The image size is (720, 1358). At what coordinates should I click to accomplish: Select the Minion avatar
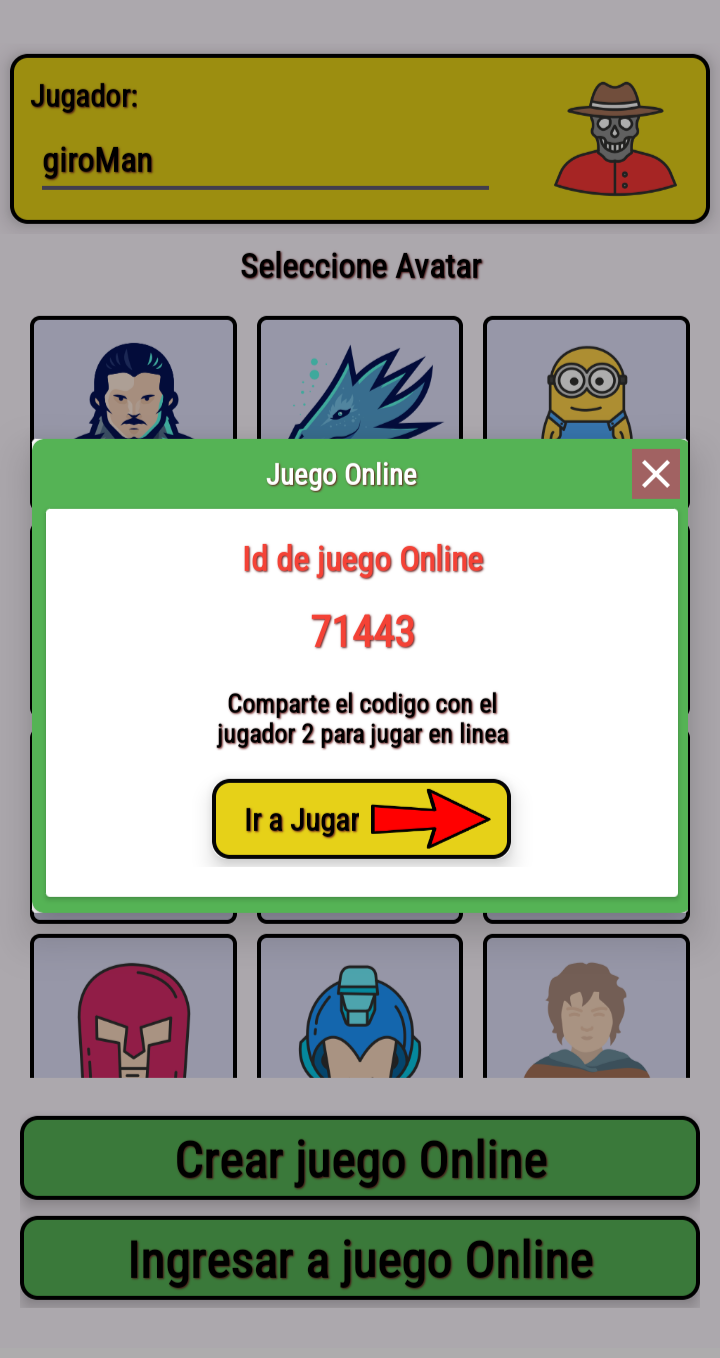coord(586,385)
